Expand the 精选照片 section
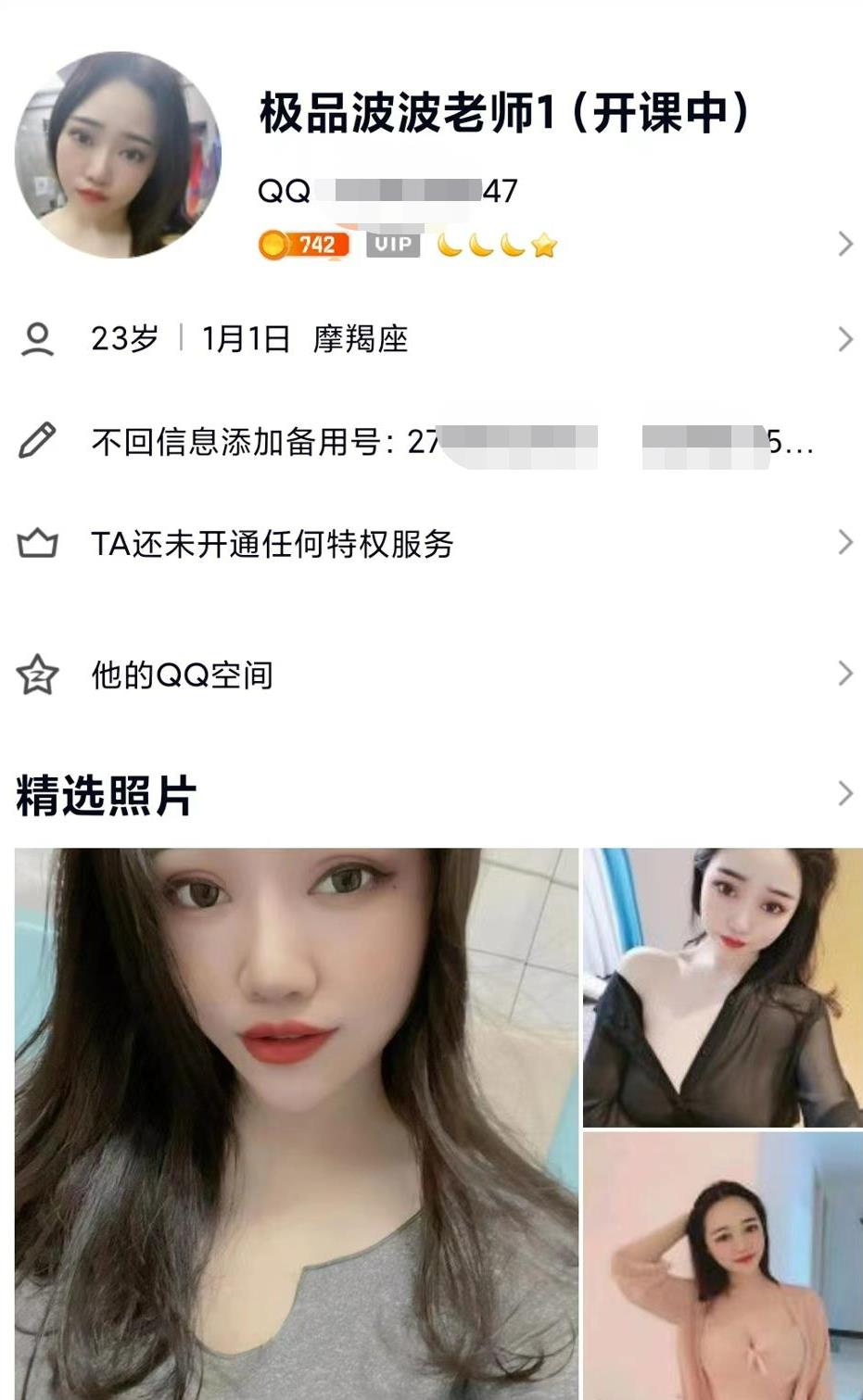This screenshot has height=1400, width=863. tap(844, 794)
